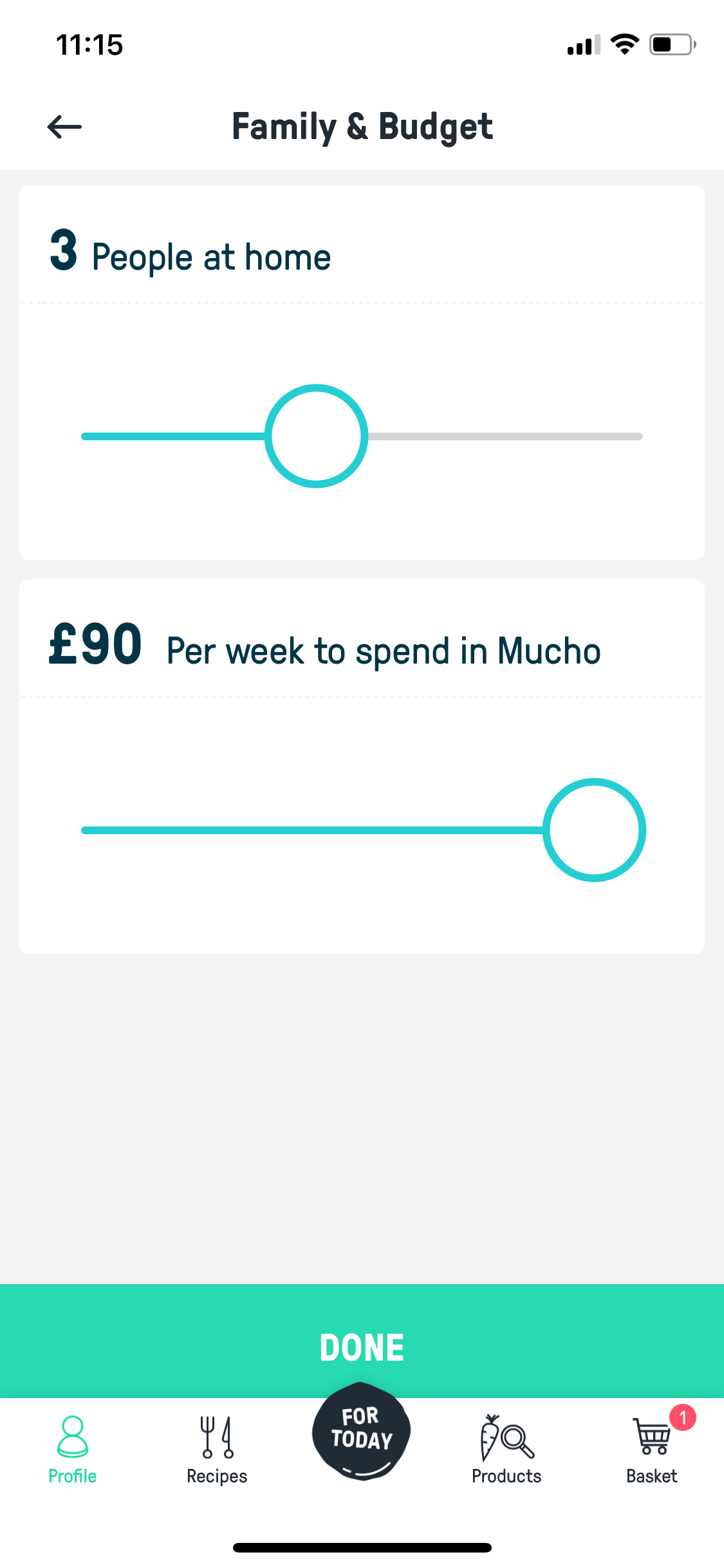Go back using the arrow icon
The height and width of the screenshot is (1568, 724).
[64, 127]
